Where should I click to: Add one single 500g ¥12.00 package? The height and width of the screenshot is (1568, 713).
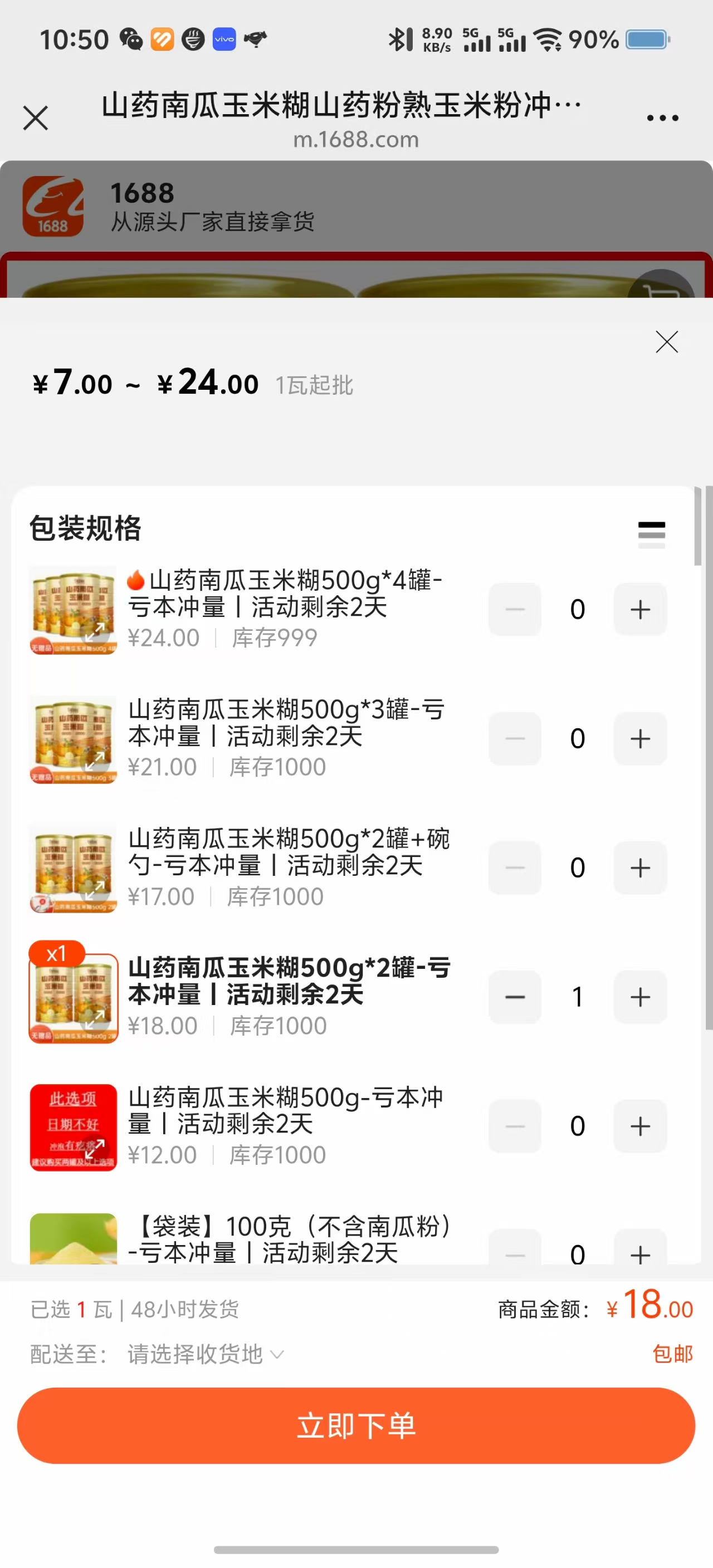640,1125
